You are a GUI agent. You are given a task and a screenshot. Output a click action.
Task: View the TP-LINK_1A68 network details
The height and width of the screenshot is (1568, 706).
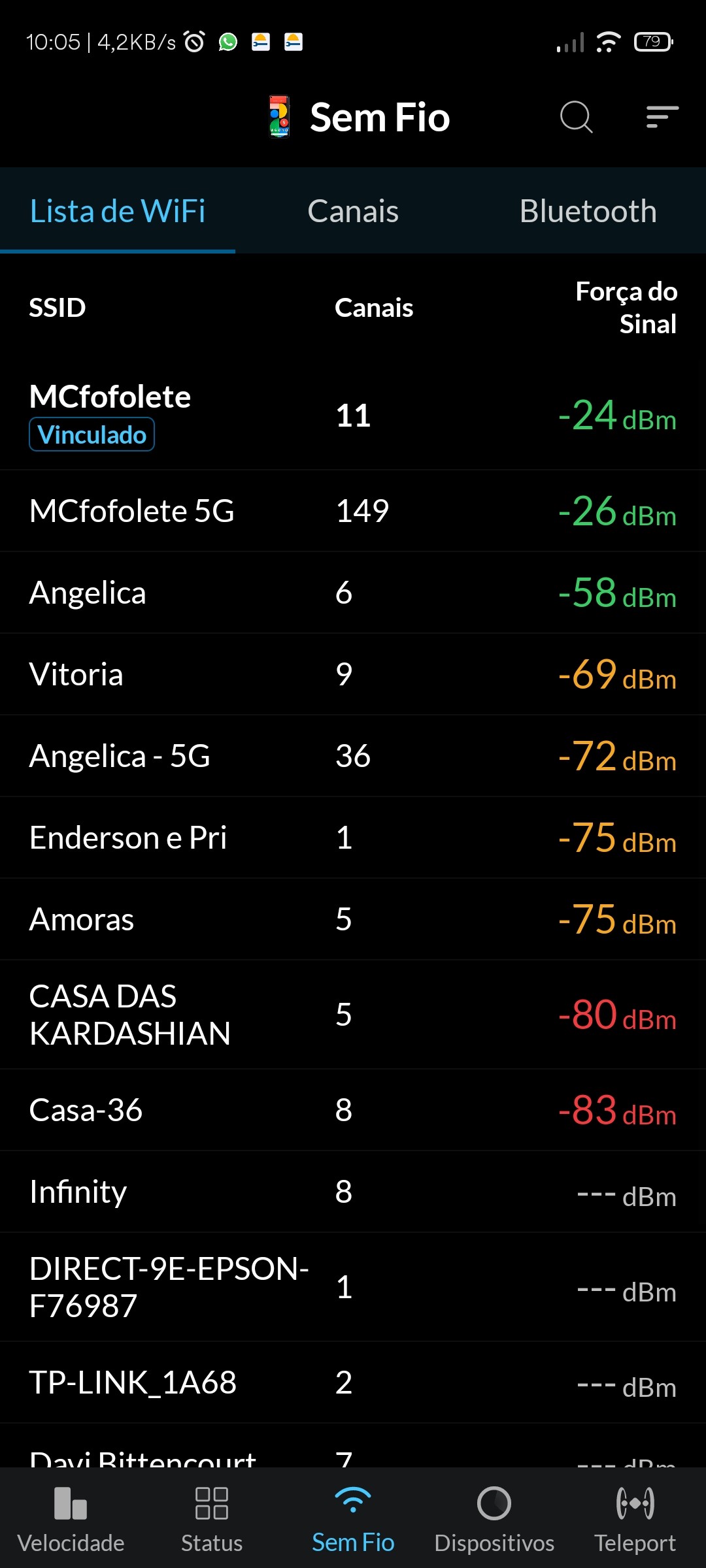[353, 1382]
